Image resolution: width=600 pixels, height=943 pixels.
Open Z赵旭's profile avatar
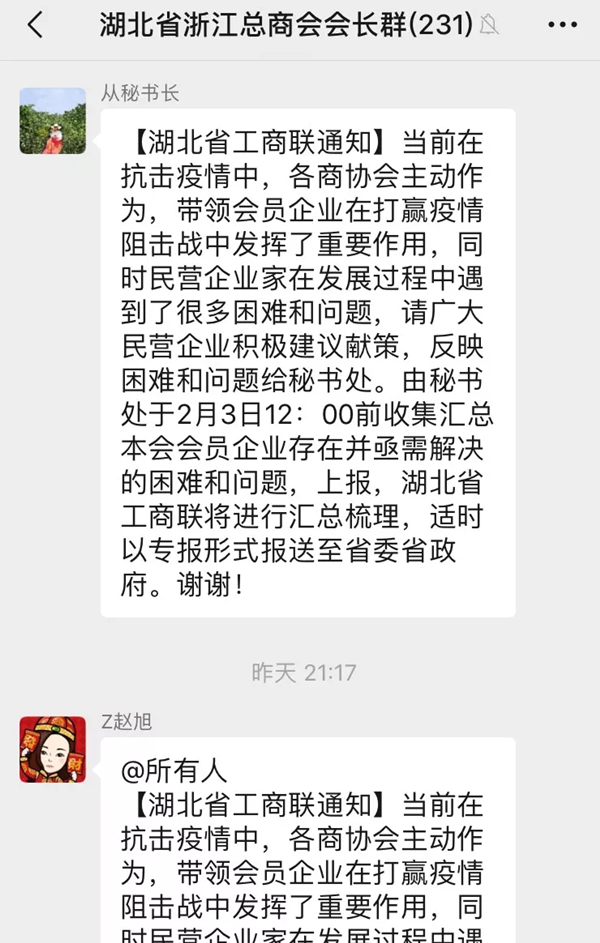point(52,749)
